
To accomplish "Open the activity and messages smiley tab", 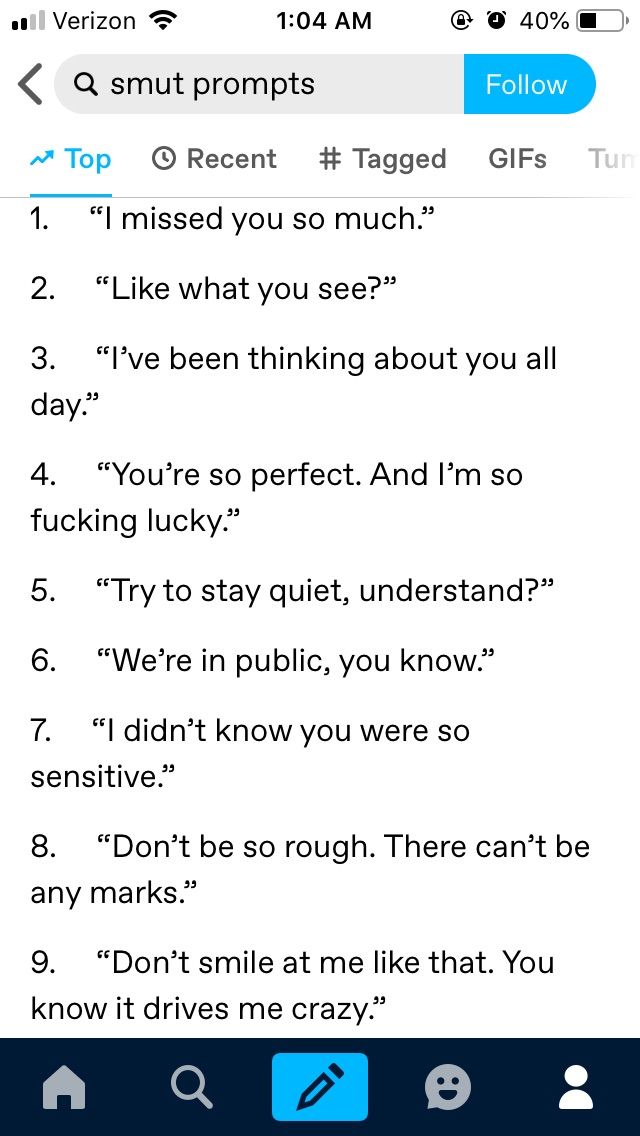I will click(448, 1087).
